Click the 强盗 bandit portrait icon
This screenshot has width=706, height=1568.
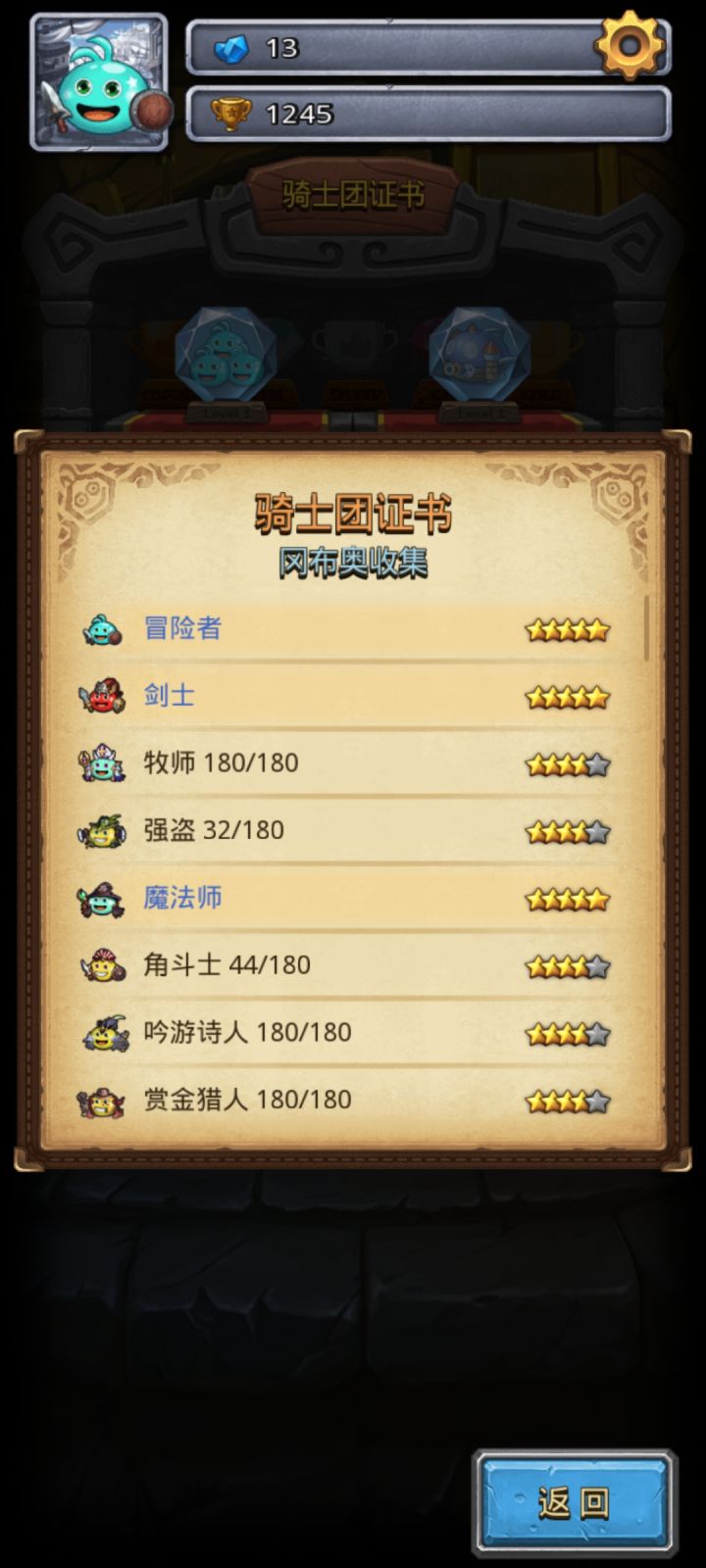click(103, 830)
